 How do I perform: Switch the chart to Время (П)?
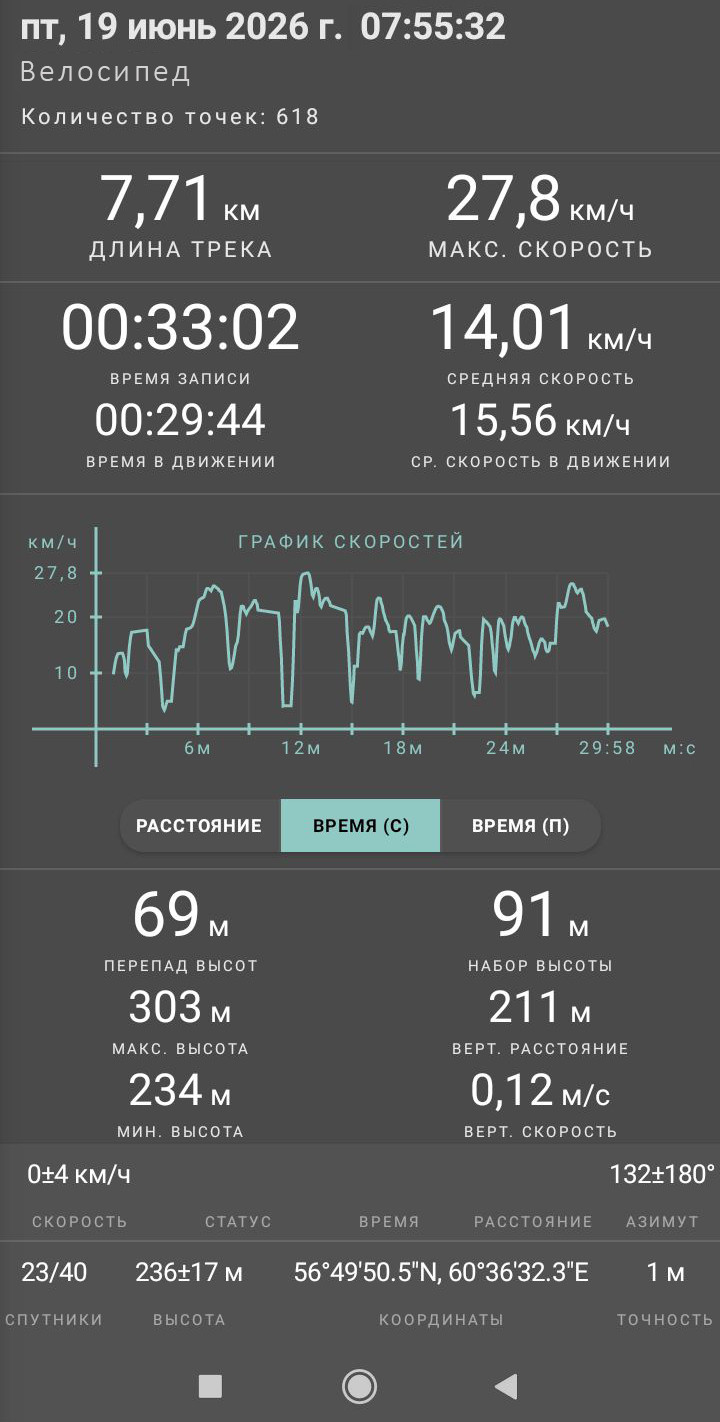[520, 826]
